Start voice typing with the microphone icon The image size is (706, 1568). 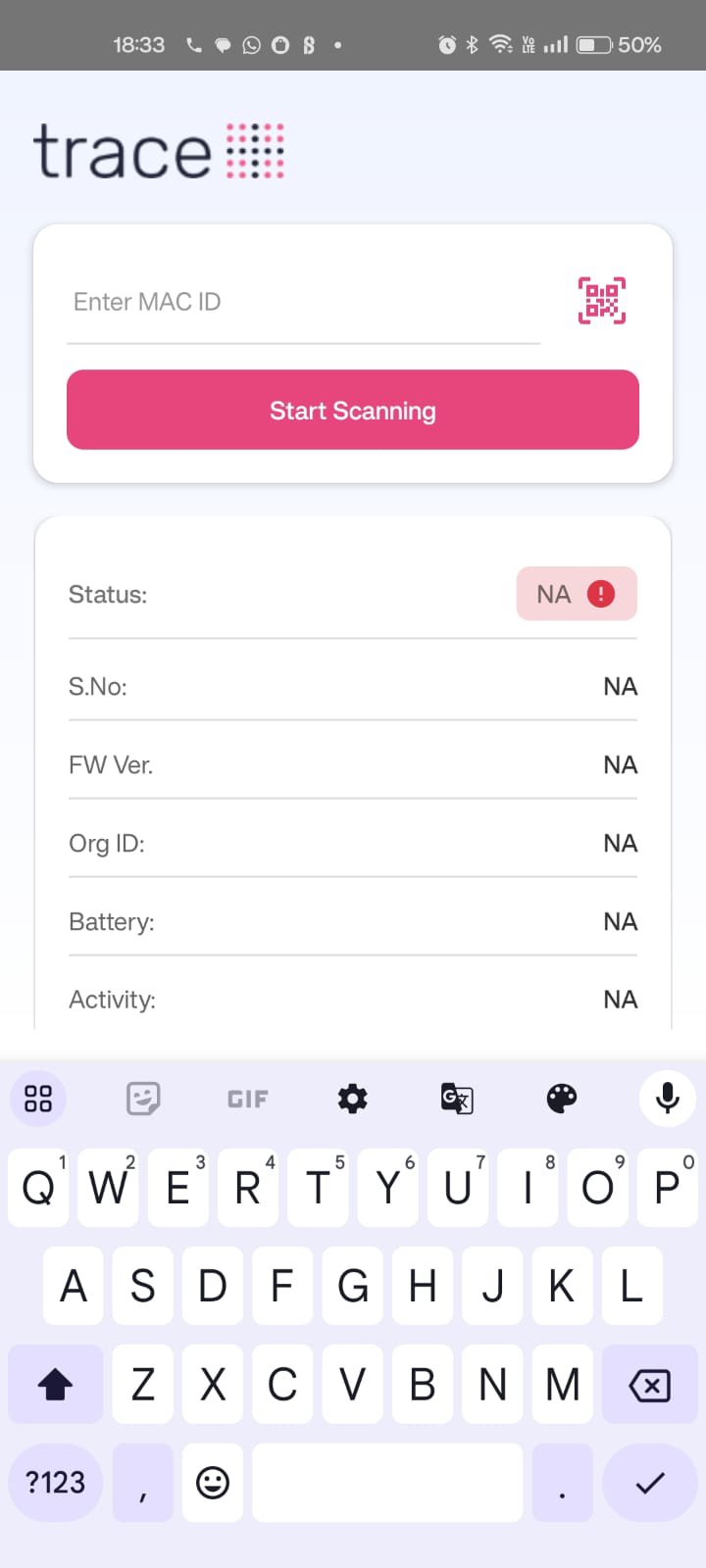click(x=667, y=1099)
